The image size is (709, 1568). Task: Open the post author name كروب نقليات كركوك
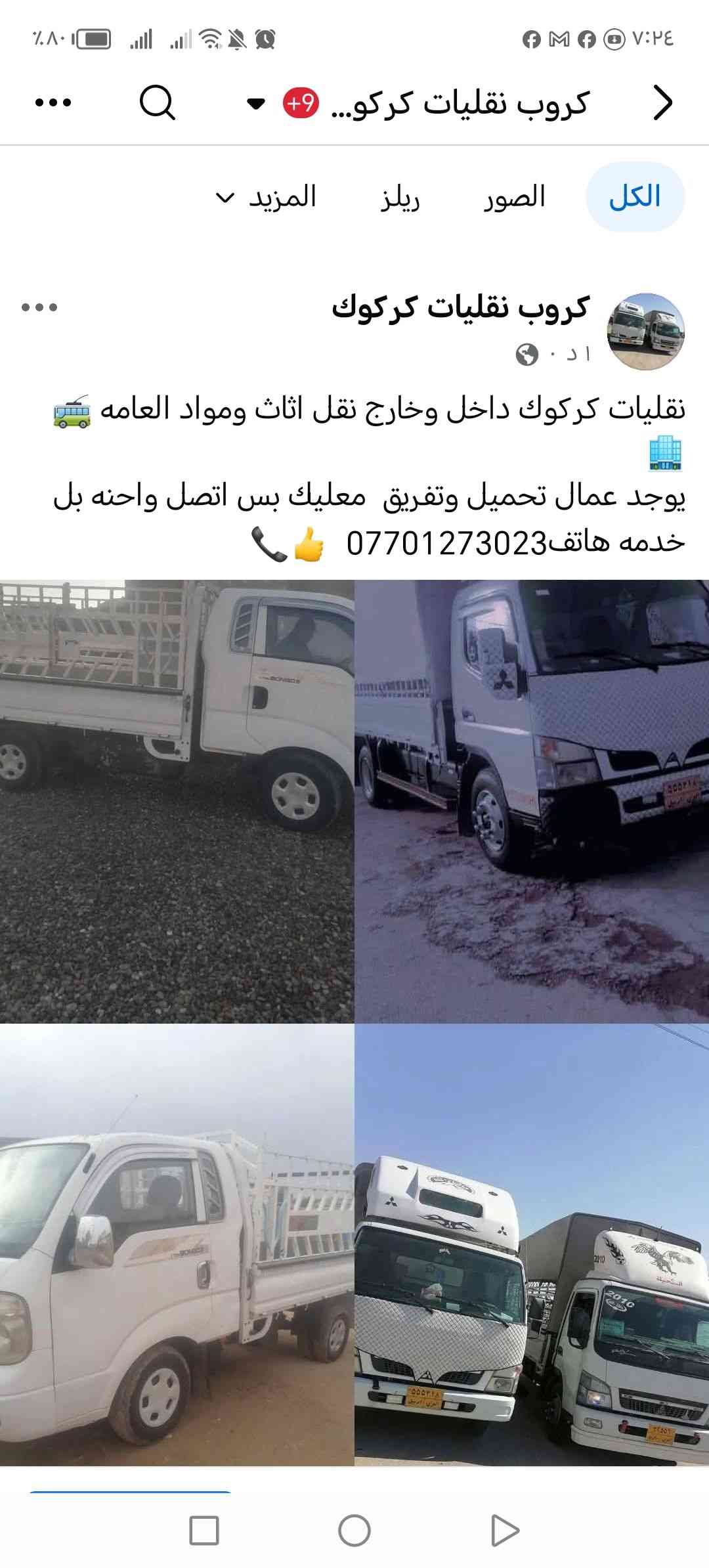pyautogui.click(x=461, y=307)
